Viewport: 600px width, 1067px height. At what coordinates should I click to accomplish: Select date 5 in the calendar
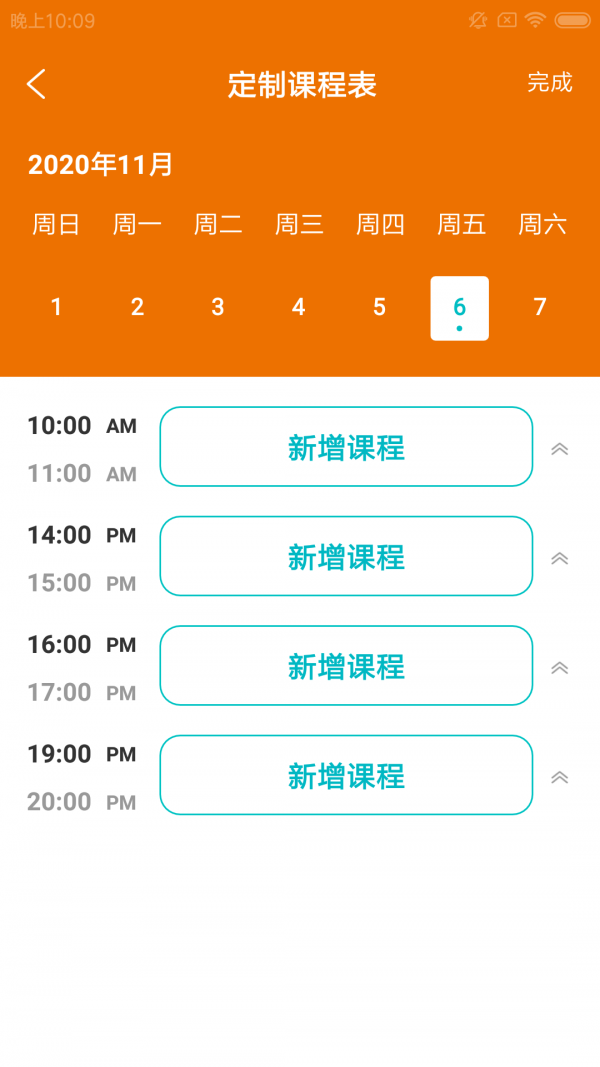(x=380, y=308)
